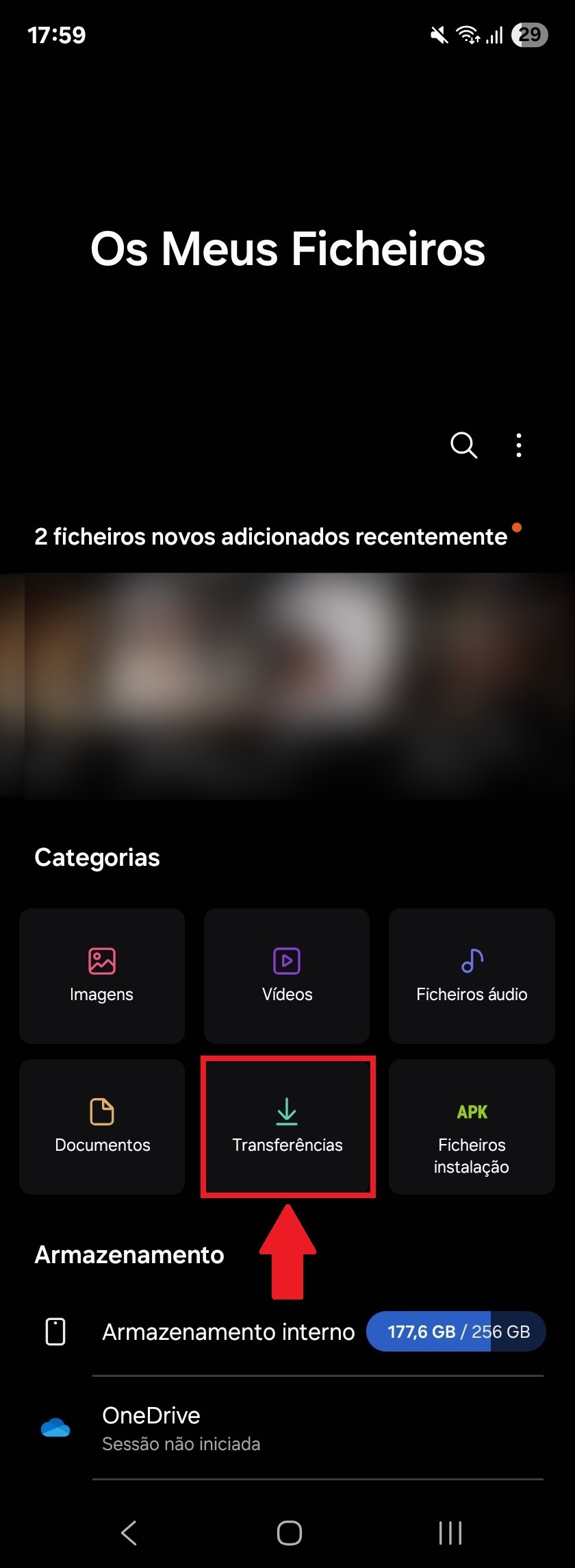The height and width of the screenshot is (1568, 575).
Task: Open the recently added files preview
Action: (287, 685)
